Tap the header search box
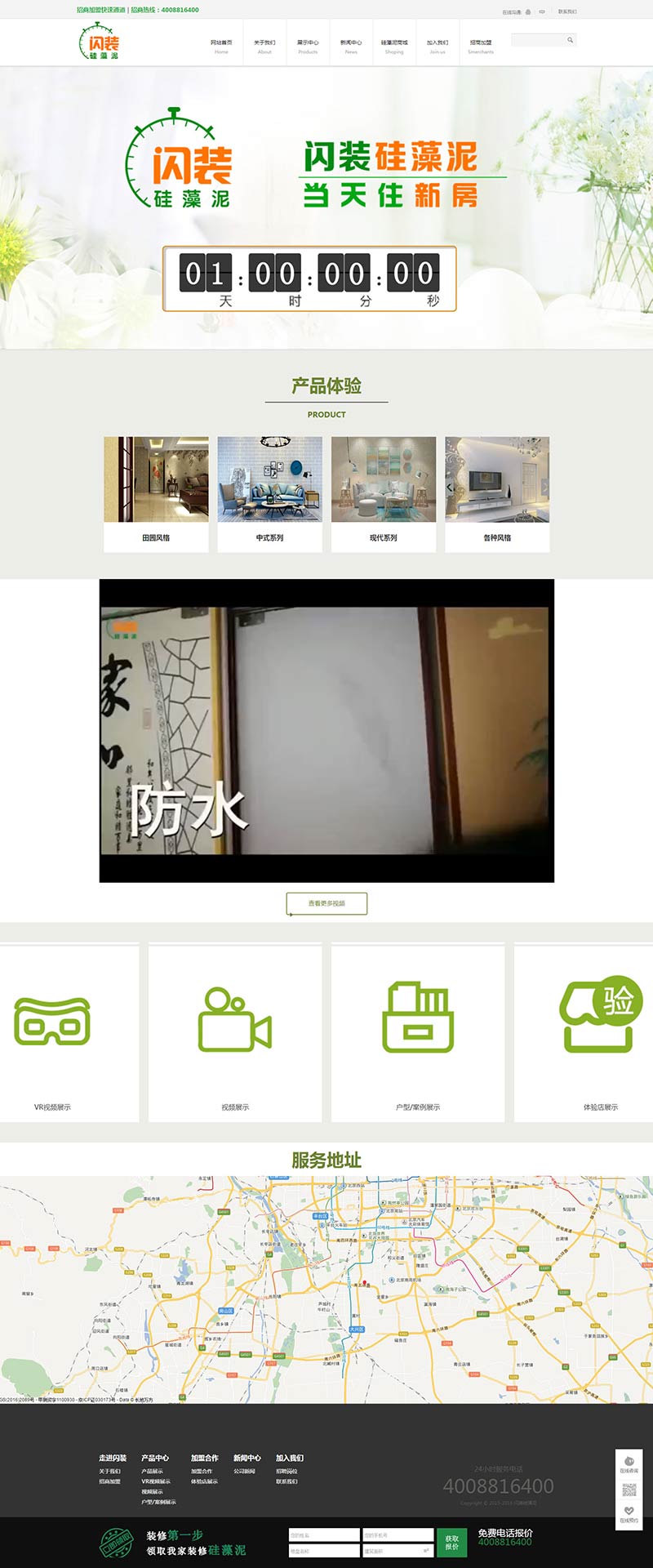653x1568 pixels. coord(539,39)
